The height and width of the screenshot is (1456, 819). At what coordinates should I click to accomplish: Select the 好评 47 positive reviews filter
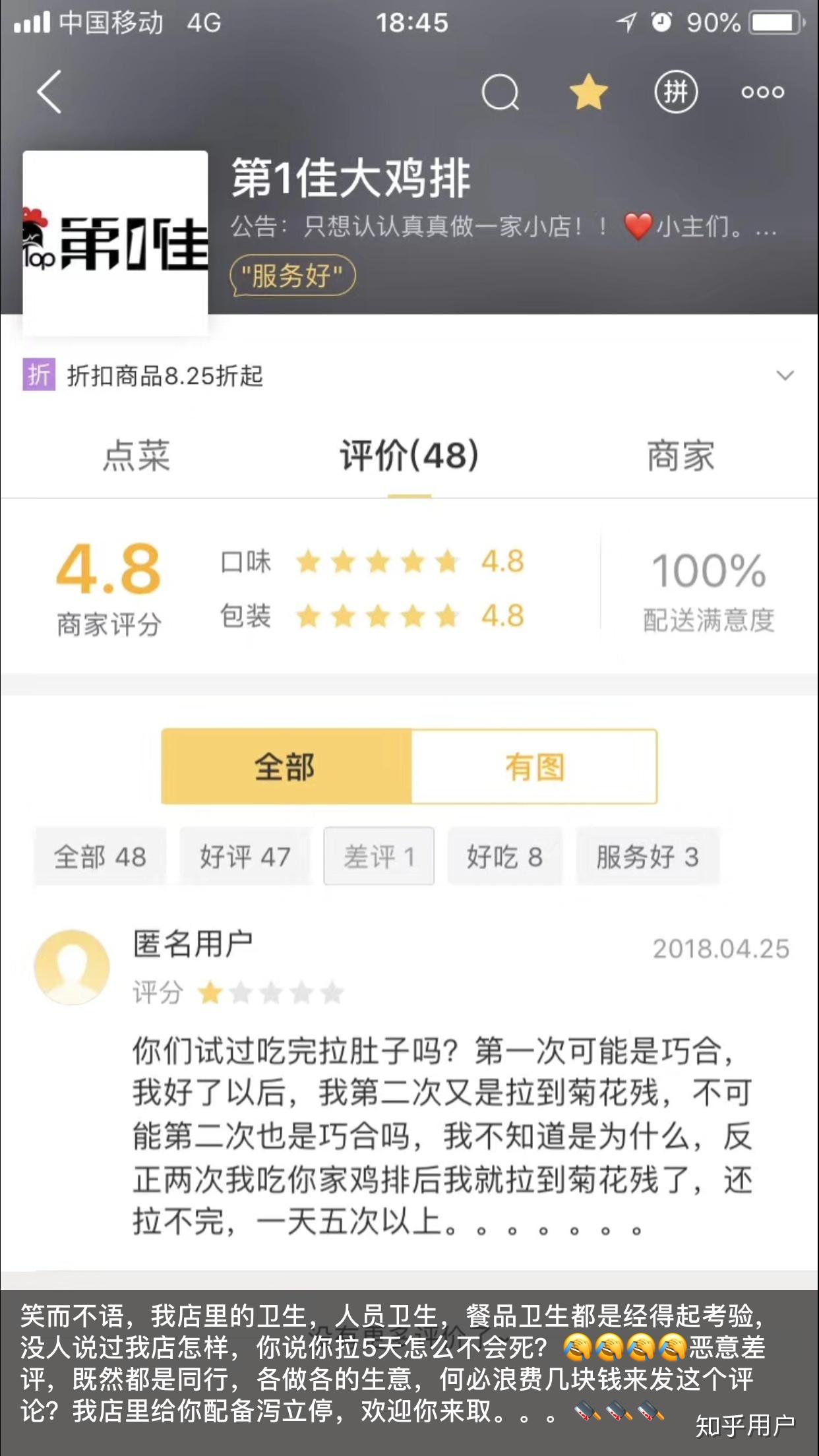244,857
